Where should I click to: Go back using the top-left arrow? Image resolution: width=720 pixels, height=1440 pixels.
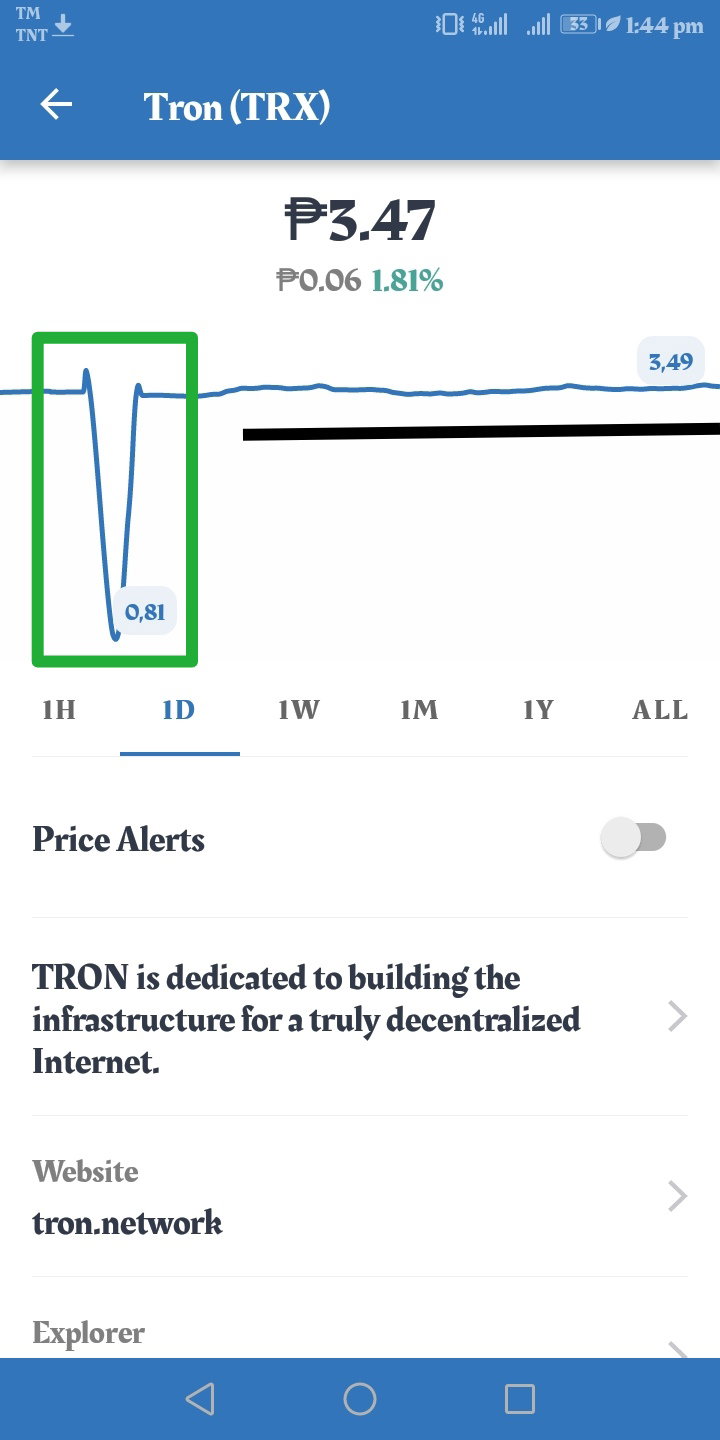pos(56,105)
